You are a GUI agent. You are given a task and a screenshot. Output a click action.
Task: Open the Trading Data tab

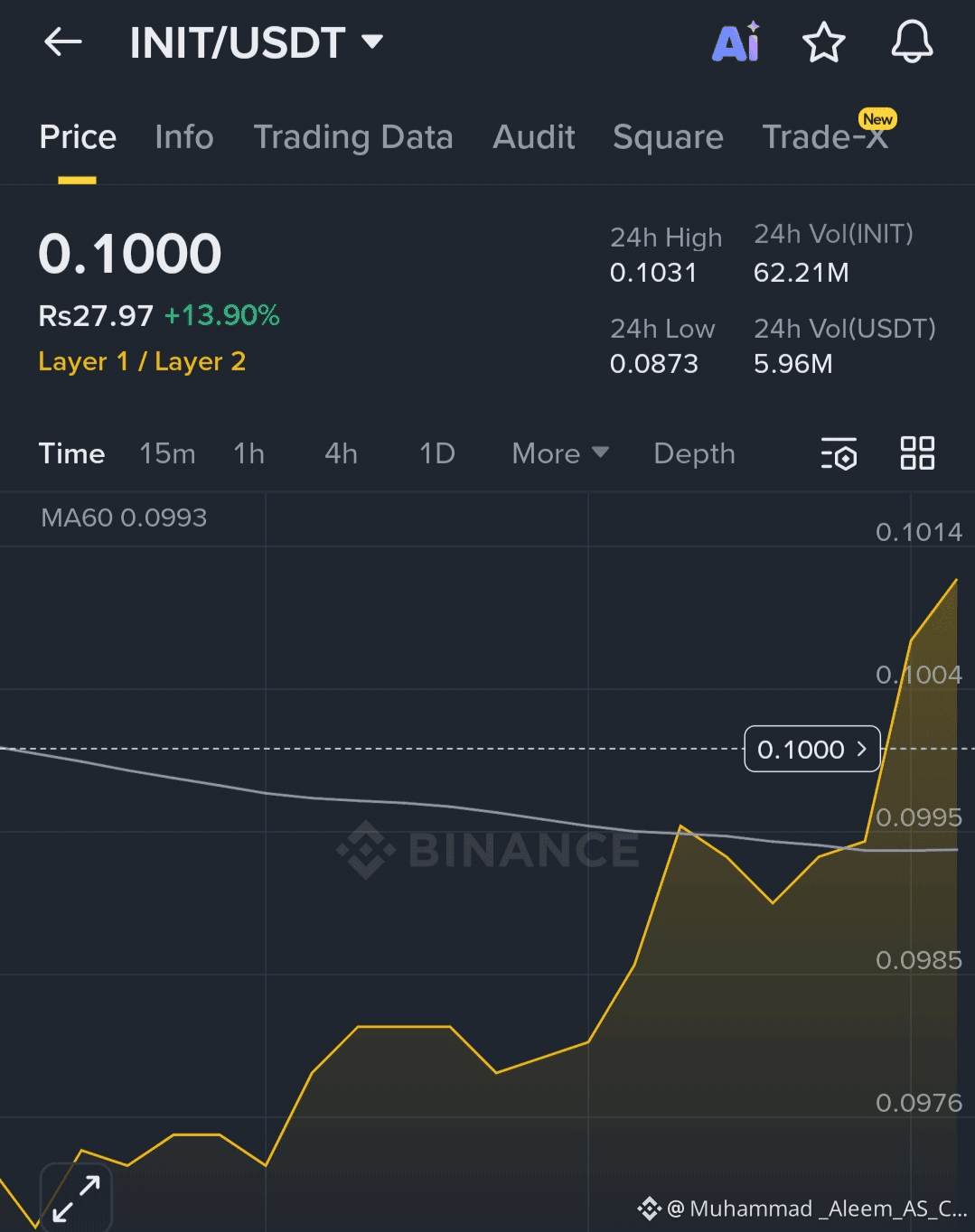click(x=352, y=137)
